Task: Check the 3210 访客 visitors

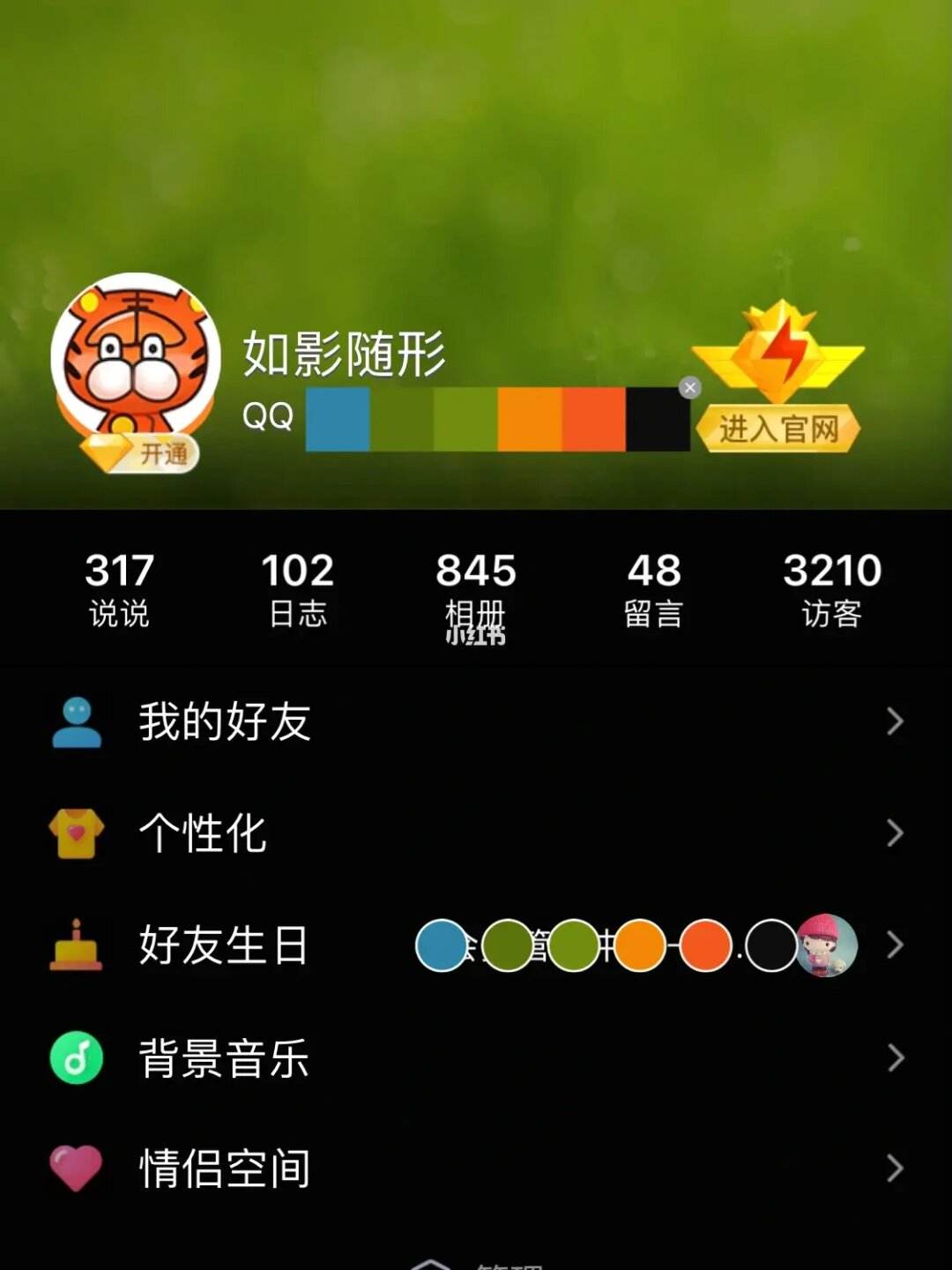Action: tap(831, 589)
